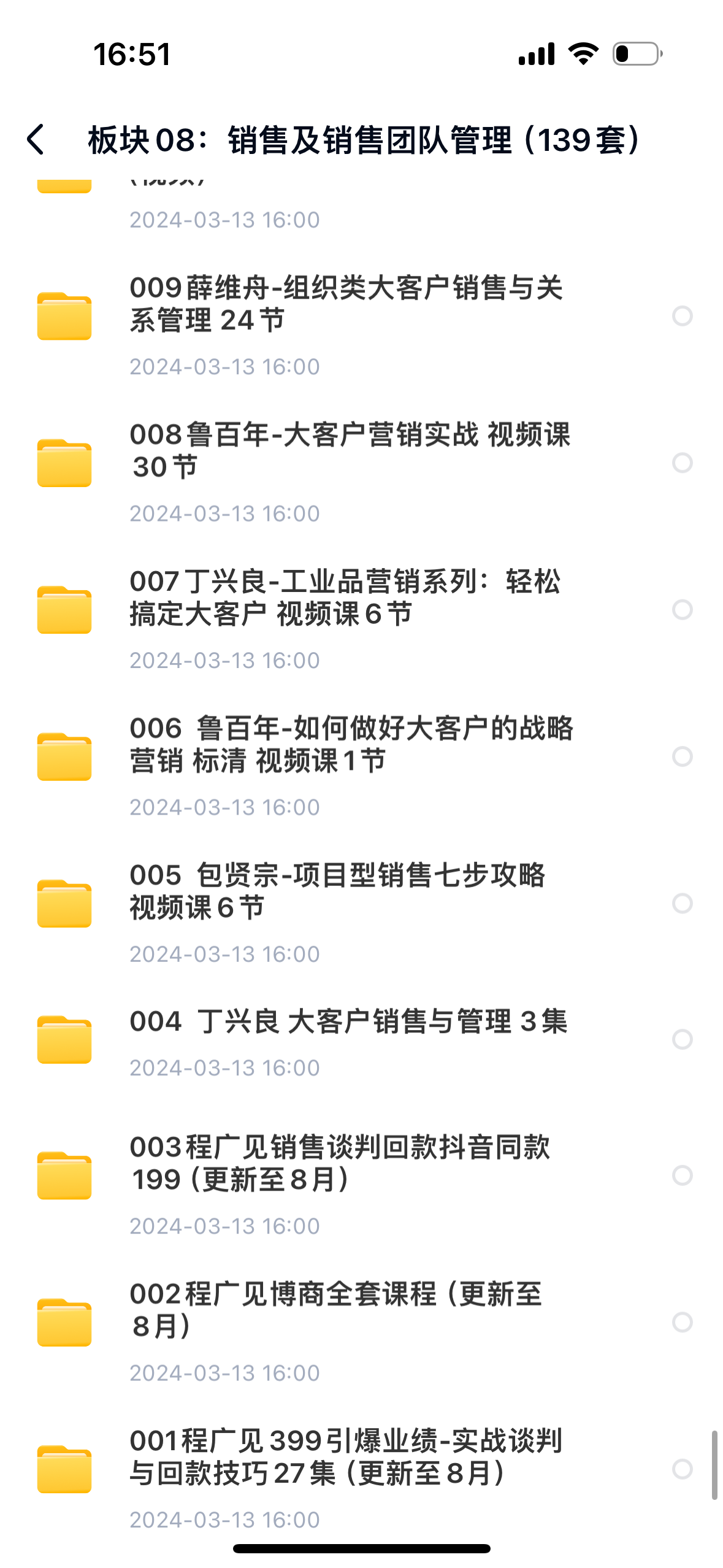Go back using the top-left arrow
Image resolution: width=723 pixels, height=1568 pixels.
click(36, 140)
